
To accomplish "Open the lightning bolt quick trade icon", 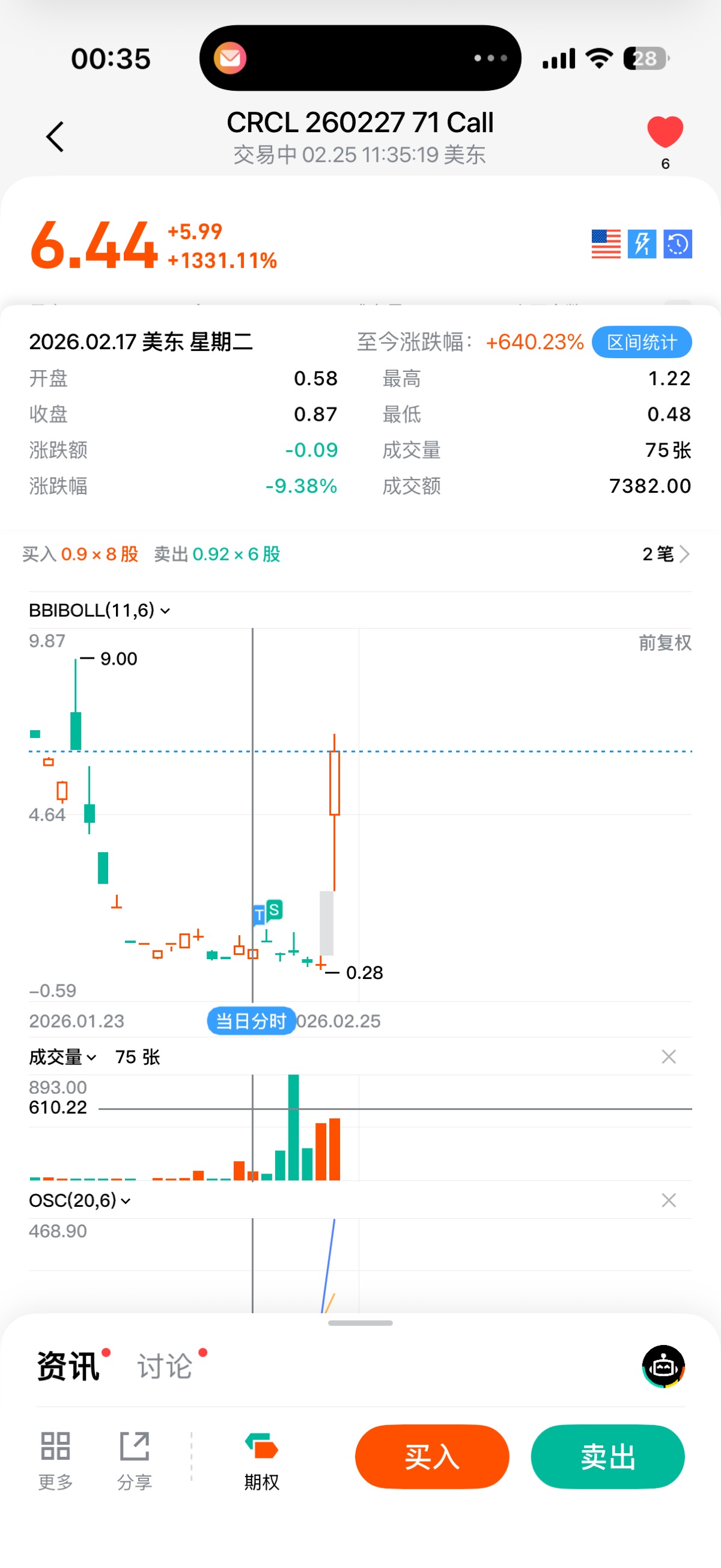I will point(641,245).
